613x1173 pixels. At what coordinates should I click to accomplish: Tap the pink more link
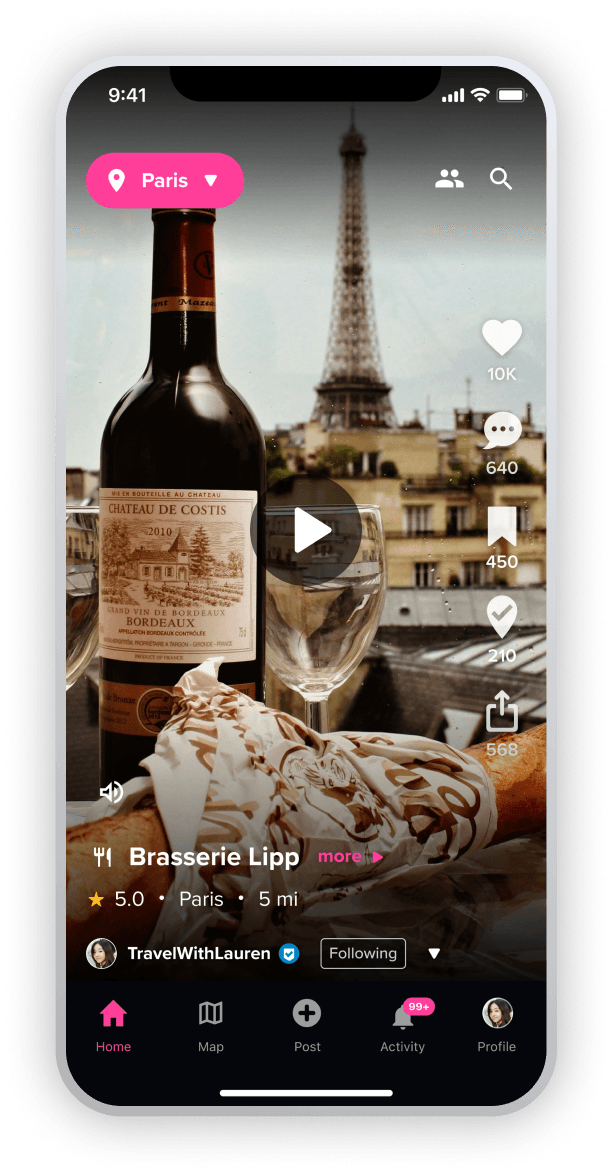point(349,857)
